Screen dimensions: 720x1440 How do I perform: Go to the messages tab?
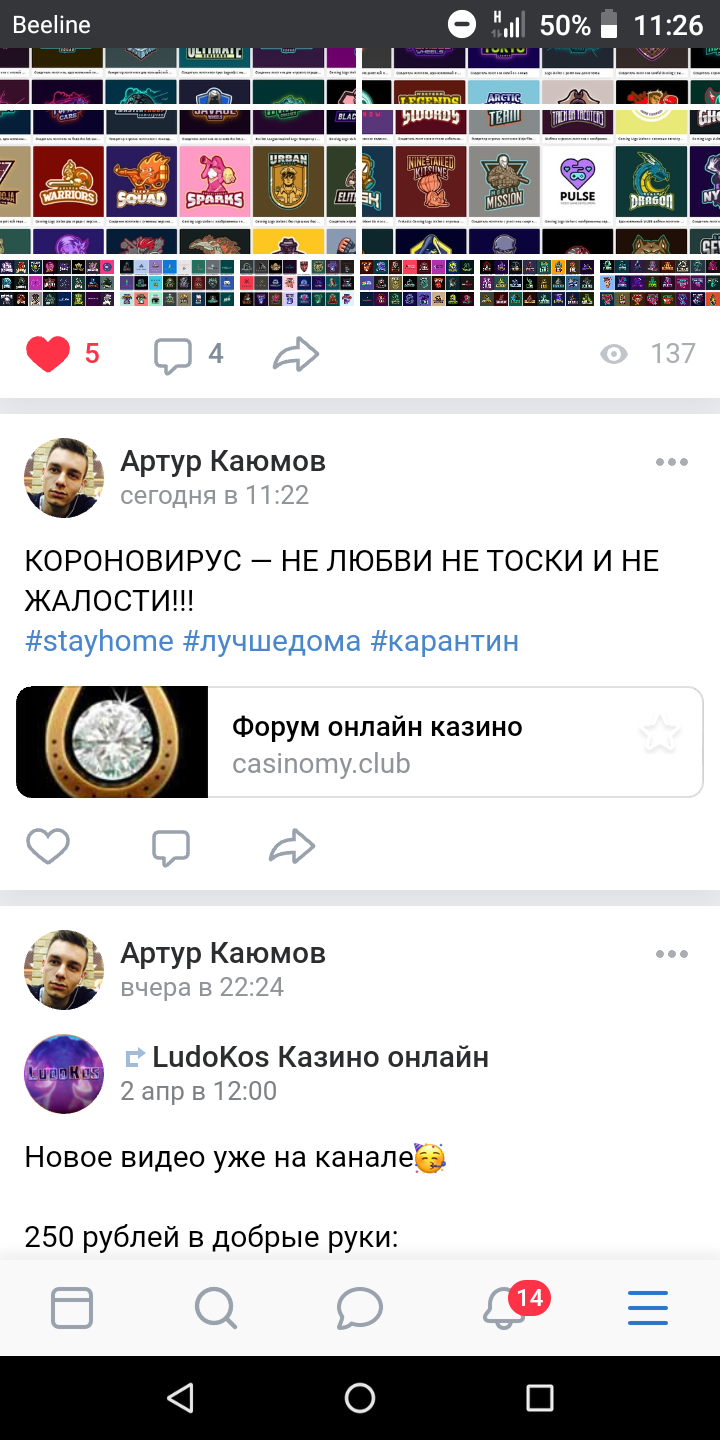(x=360, y=1307)
